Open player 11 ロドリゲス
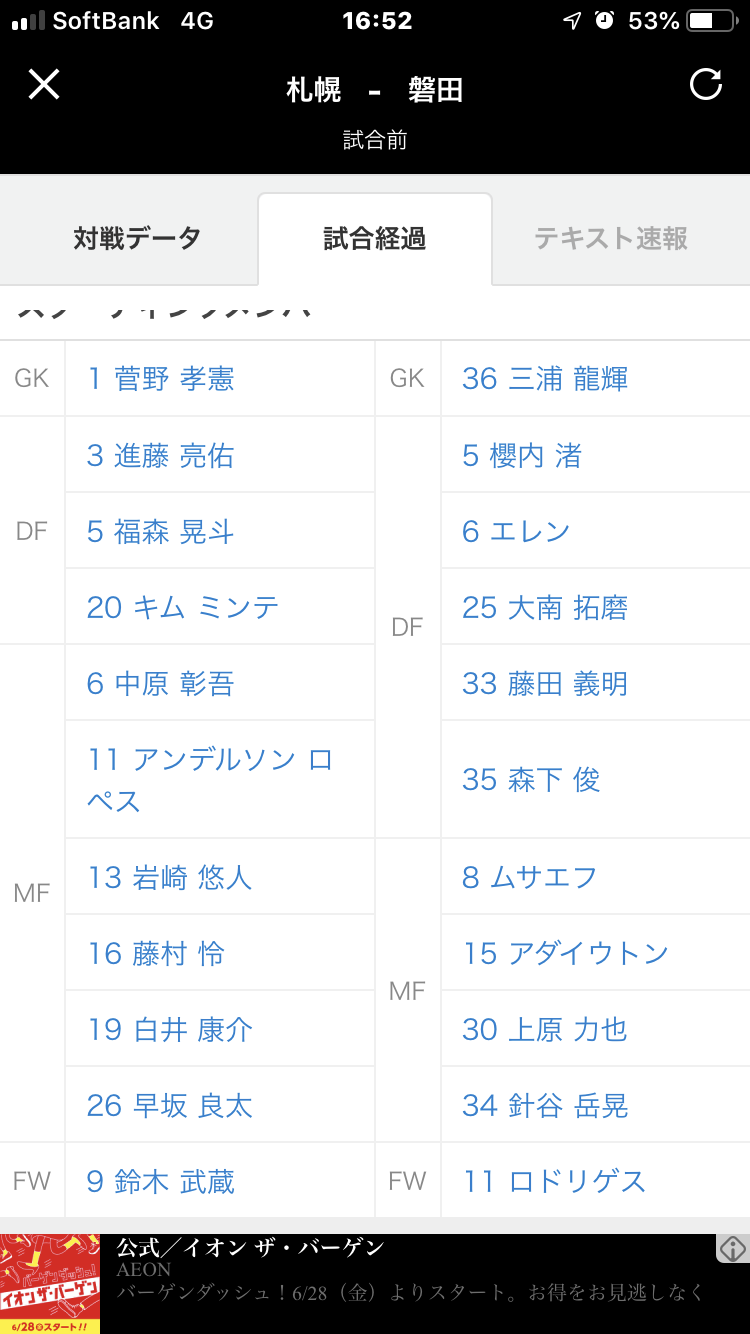The width and height of the screenshot is (750, 1334). [x=554, y=1182]
